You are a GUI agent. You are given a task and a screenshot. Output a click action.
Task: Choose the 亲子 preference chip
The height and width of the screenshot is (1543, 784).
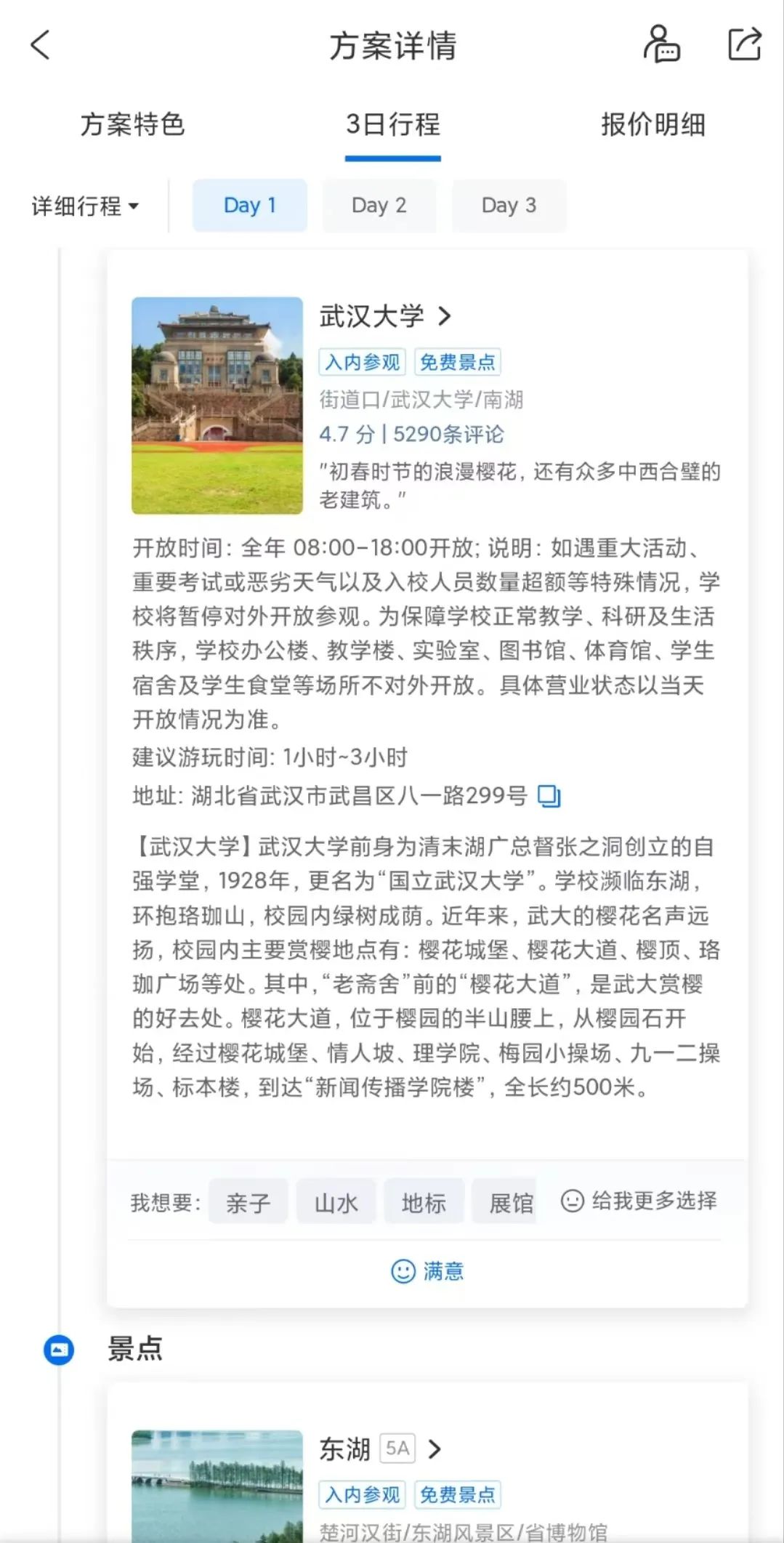[x=248, y=1202]
